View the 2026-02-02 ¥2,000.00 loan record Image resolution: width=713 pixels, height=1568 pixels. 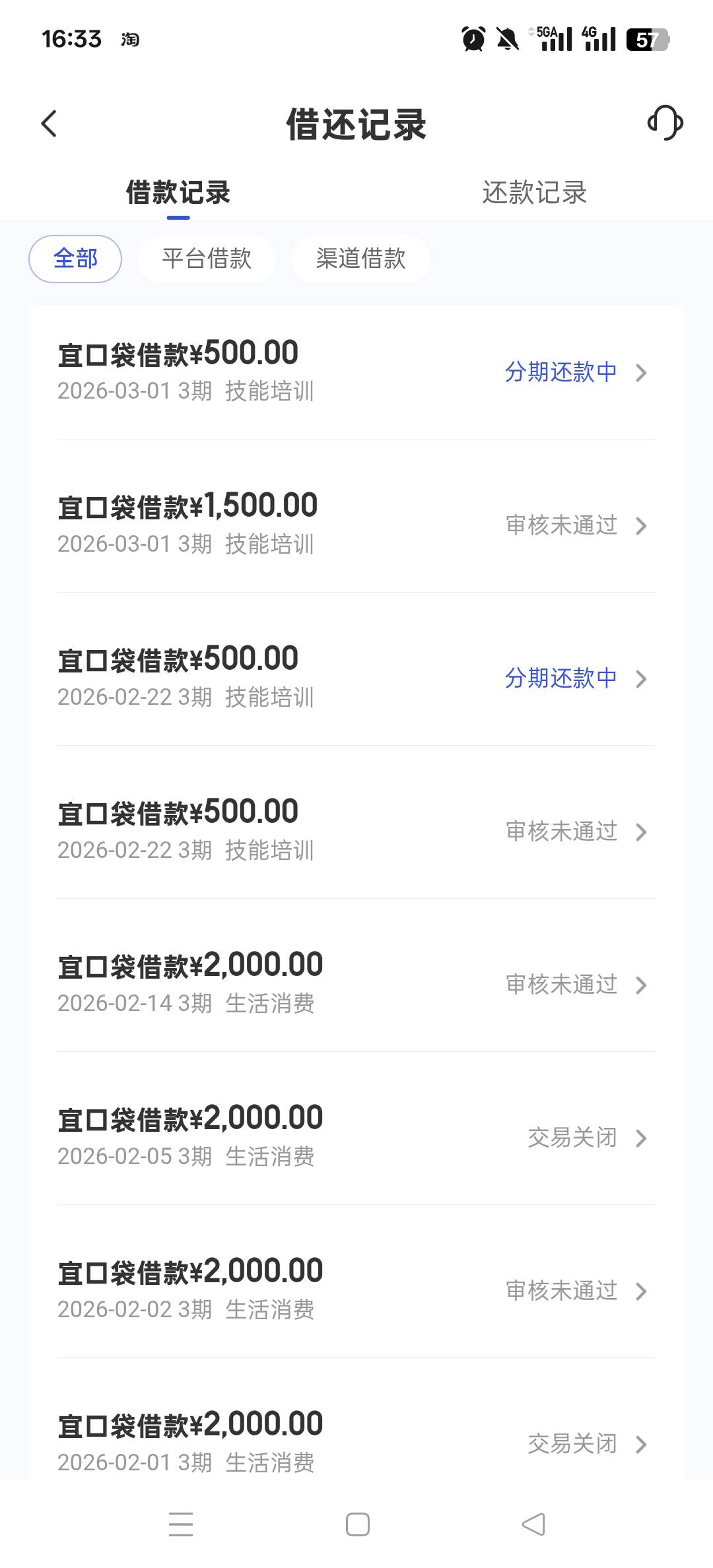point(356,1290)
